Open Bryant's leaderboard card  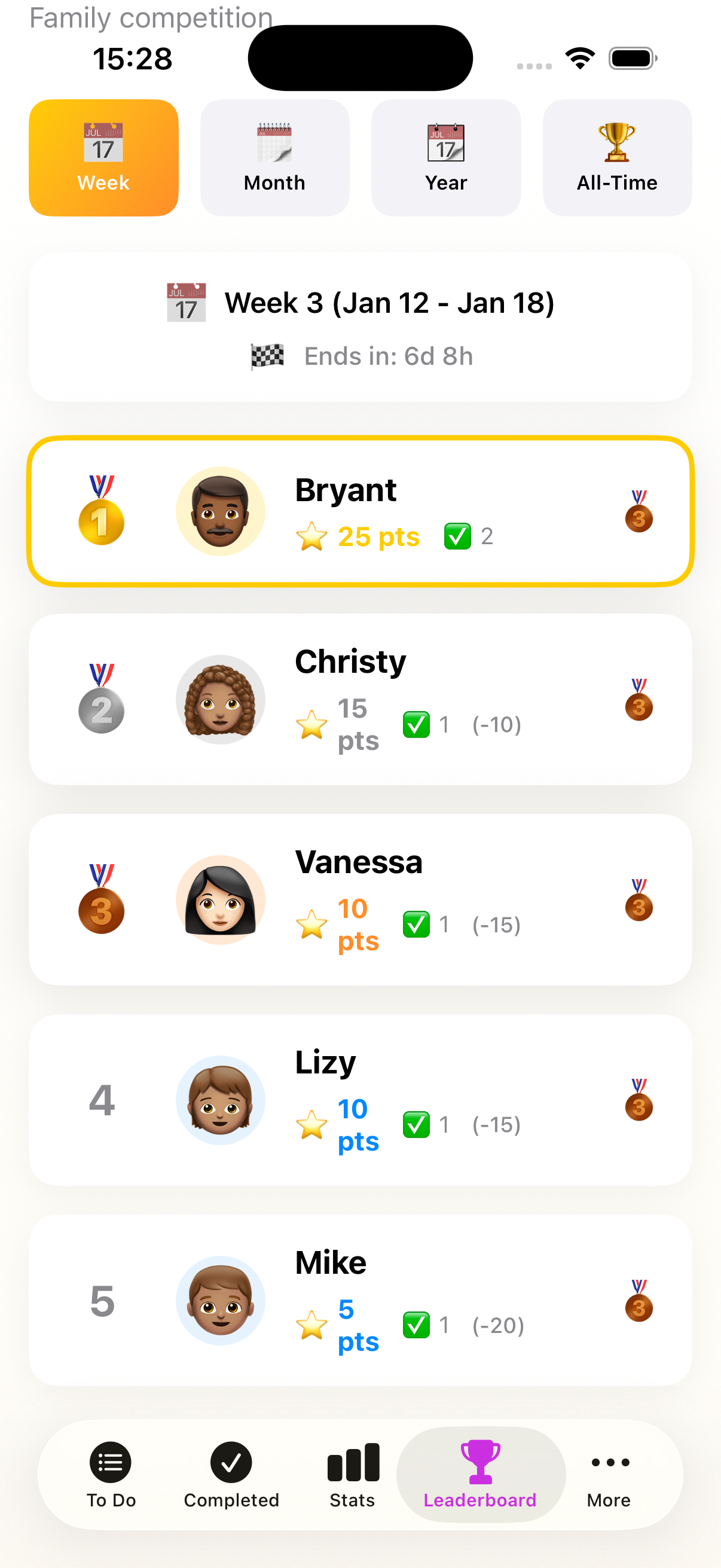point(360,511)
